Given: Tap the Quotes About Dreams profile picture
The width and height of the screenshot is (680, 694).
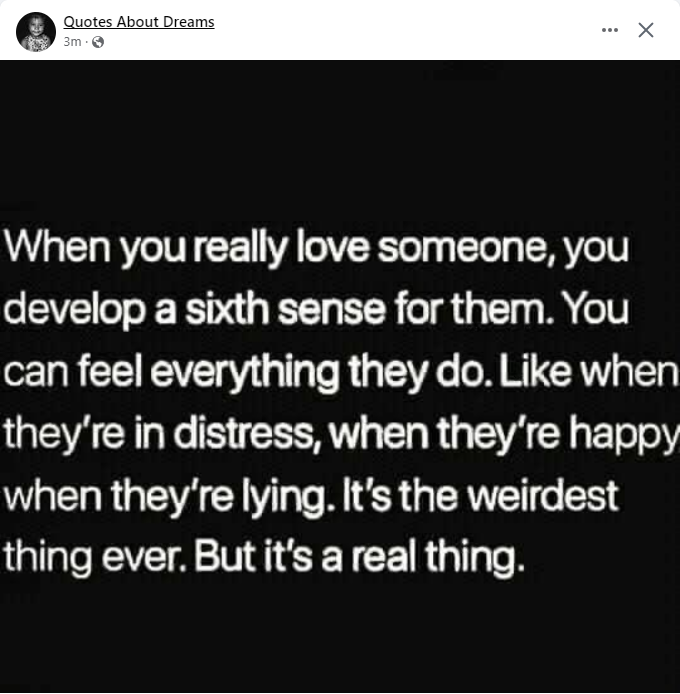Looking at the screenshot, I should (35, 31).
